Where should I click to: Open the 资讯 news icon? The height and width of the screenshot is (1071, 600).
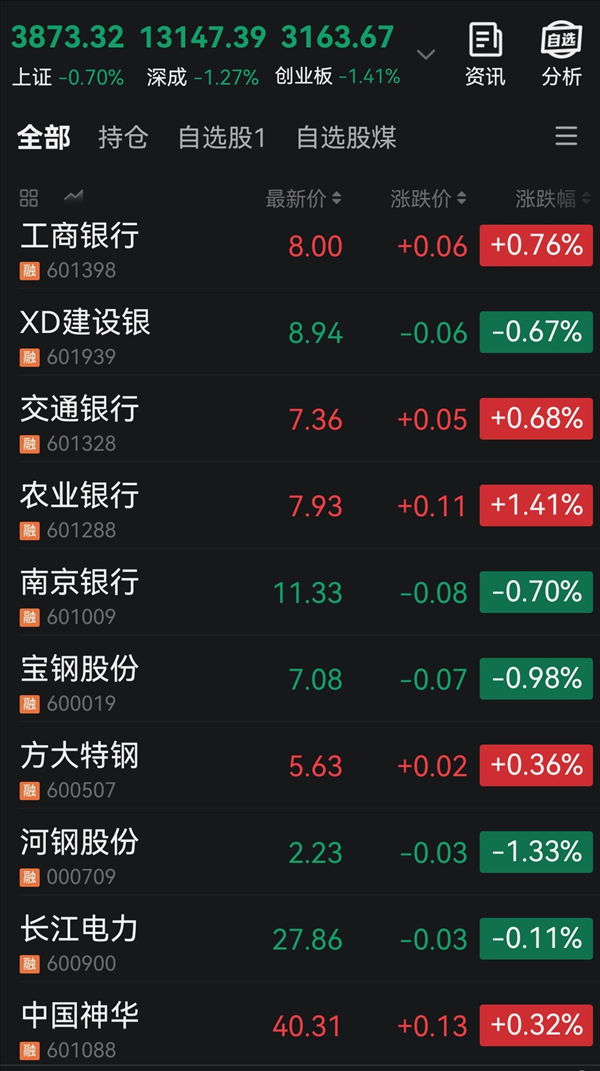[485, 54]
